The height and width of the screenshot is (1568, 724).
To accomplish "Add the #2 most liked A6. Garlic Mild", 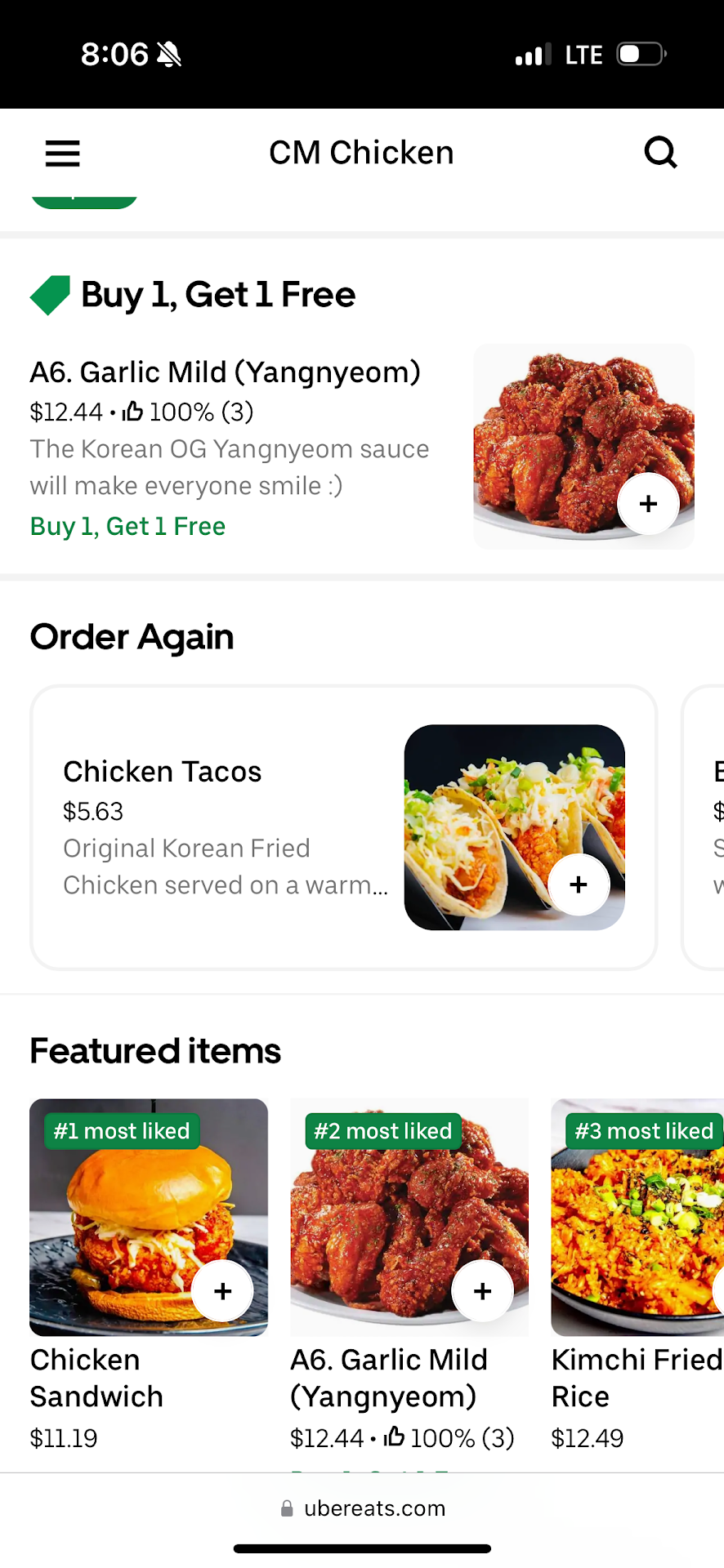I will coord(482,1291).
